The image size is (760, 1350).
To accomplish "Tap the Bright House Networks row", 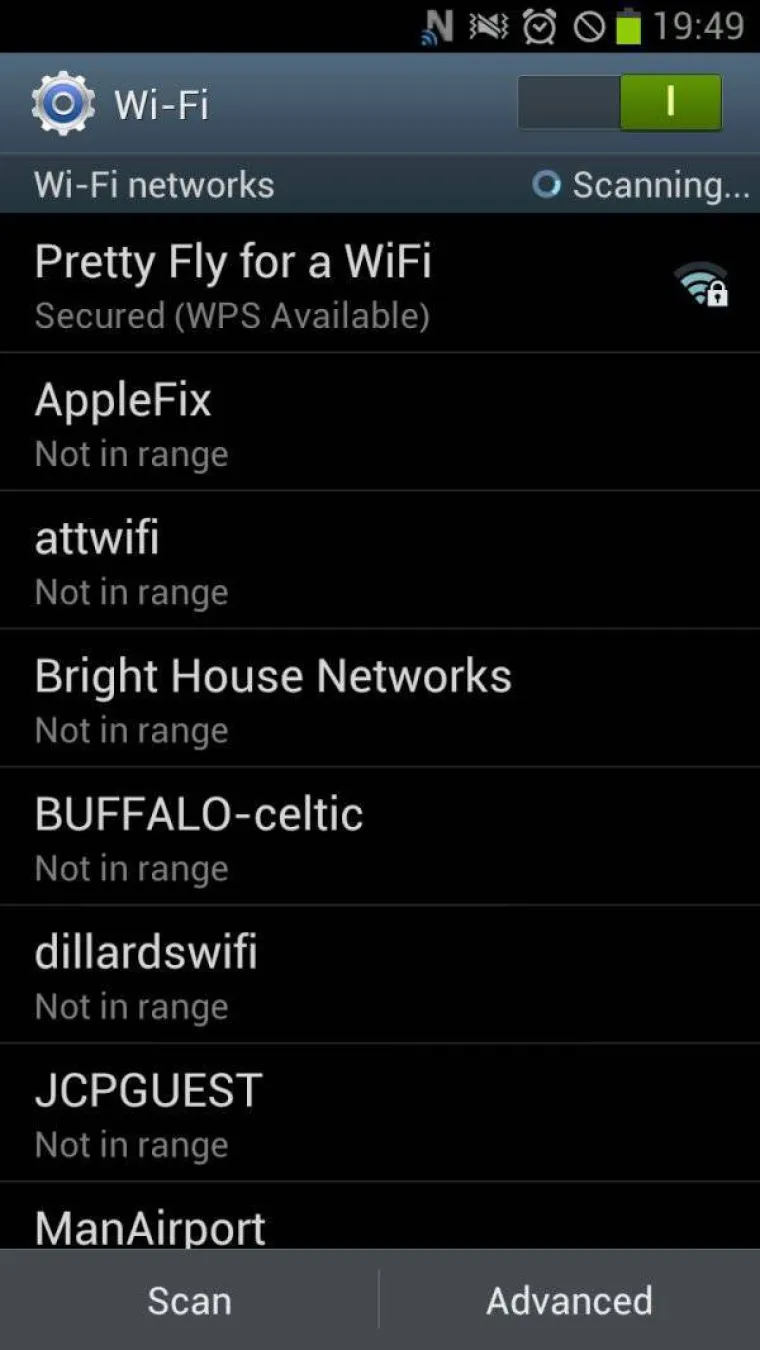I will [x=380, y=699].
